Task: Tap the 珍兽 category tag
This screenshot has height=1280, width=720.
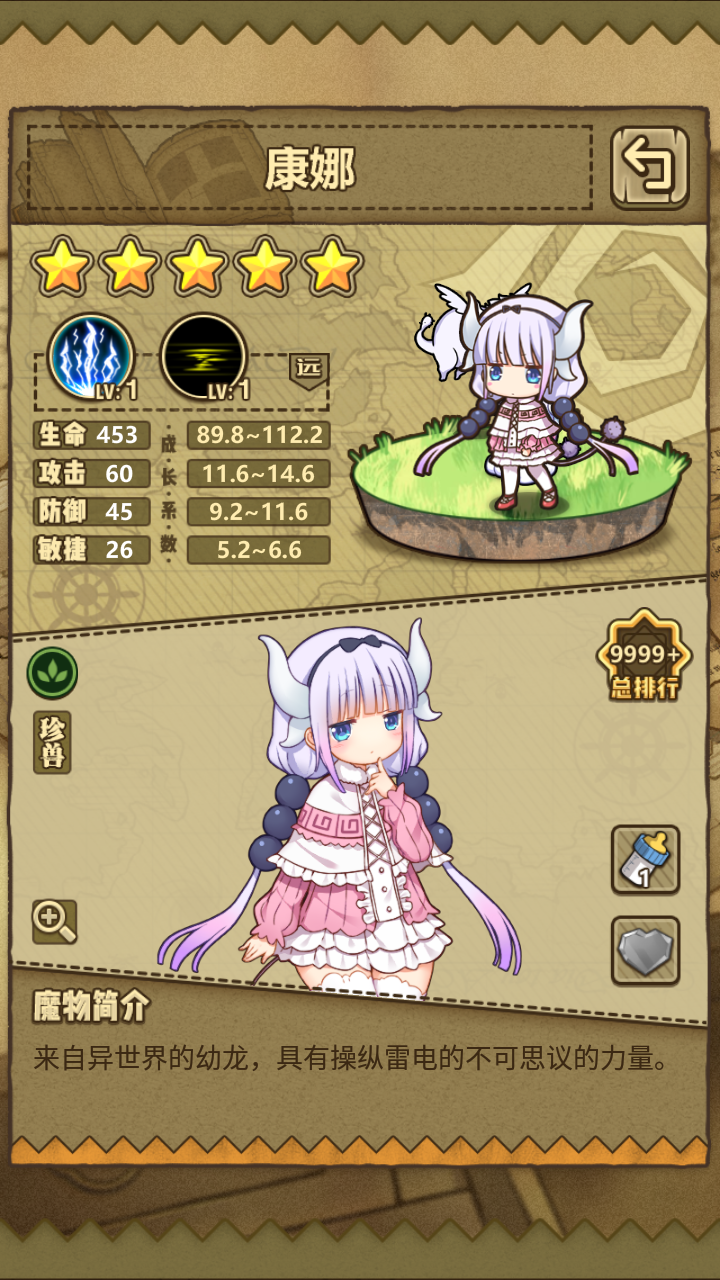Action: pyautogui.click(x=52, y=742)
